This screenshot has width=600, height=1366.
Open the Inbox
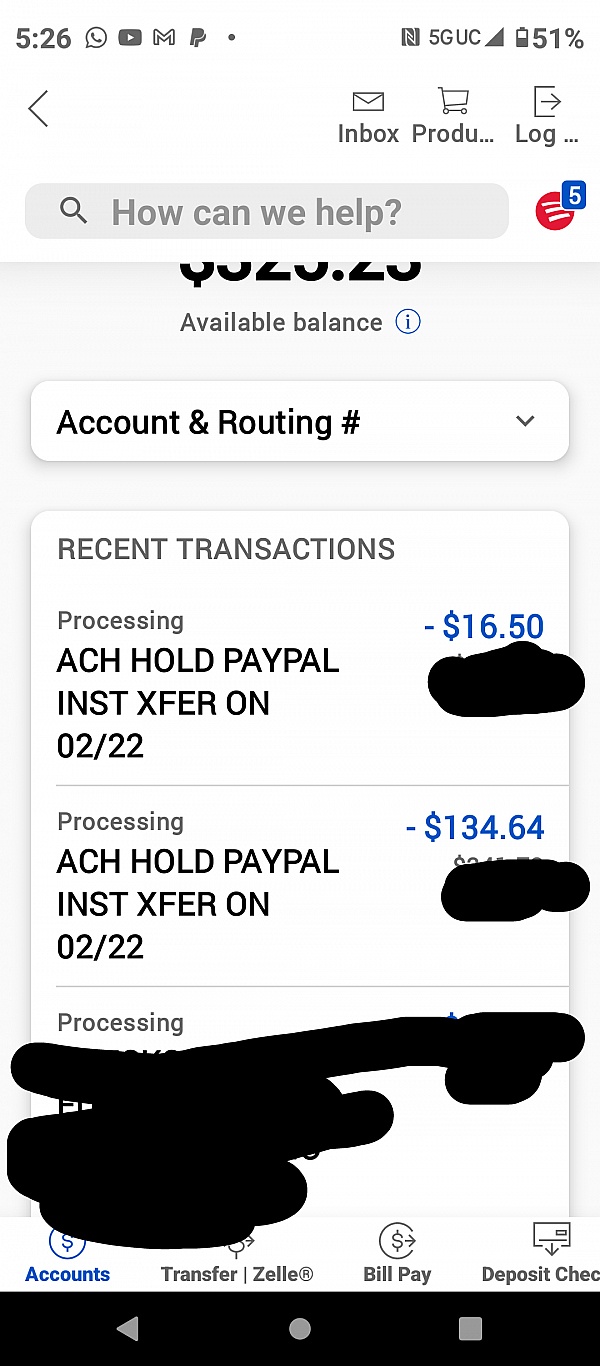tap(368, 117)
